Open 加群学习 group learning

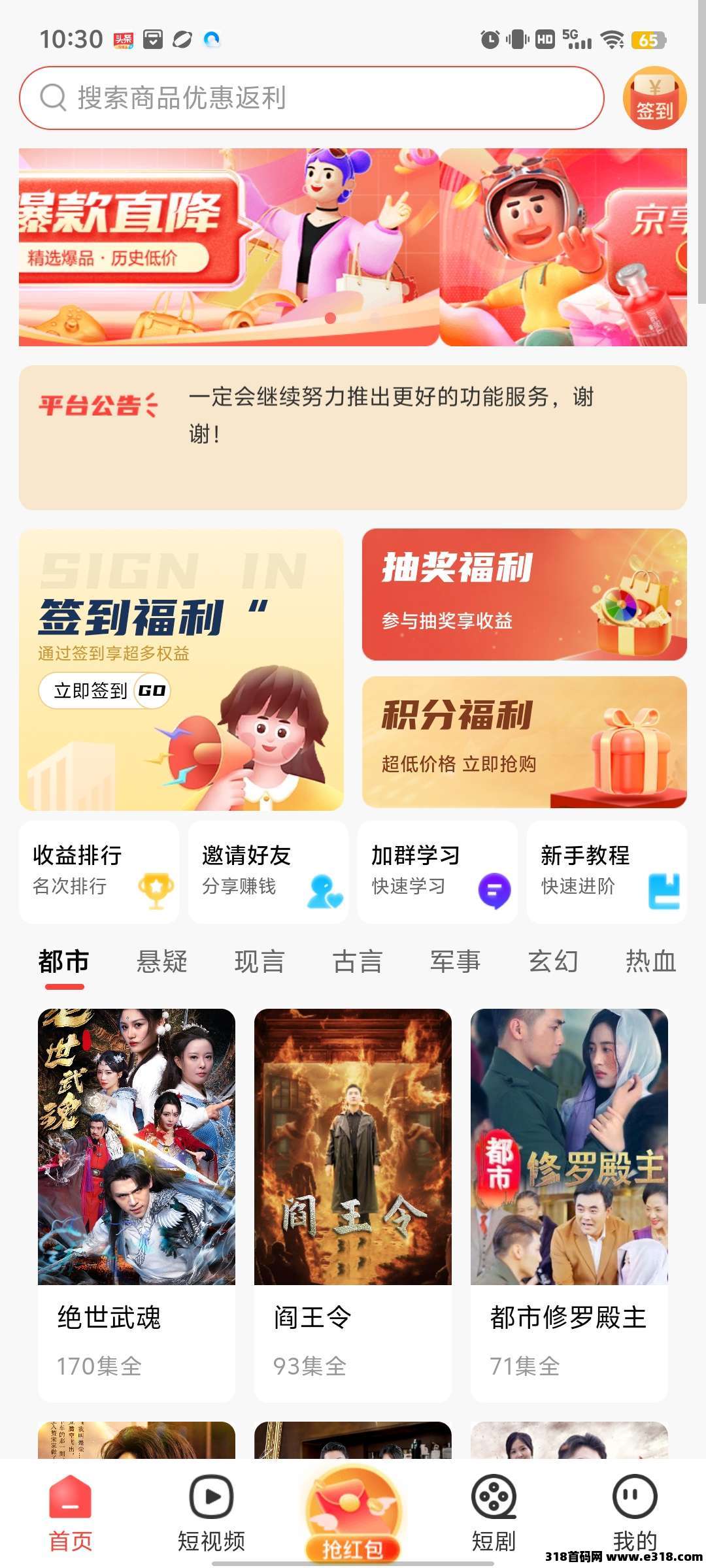tap(437, 872)
